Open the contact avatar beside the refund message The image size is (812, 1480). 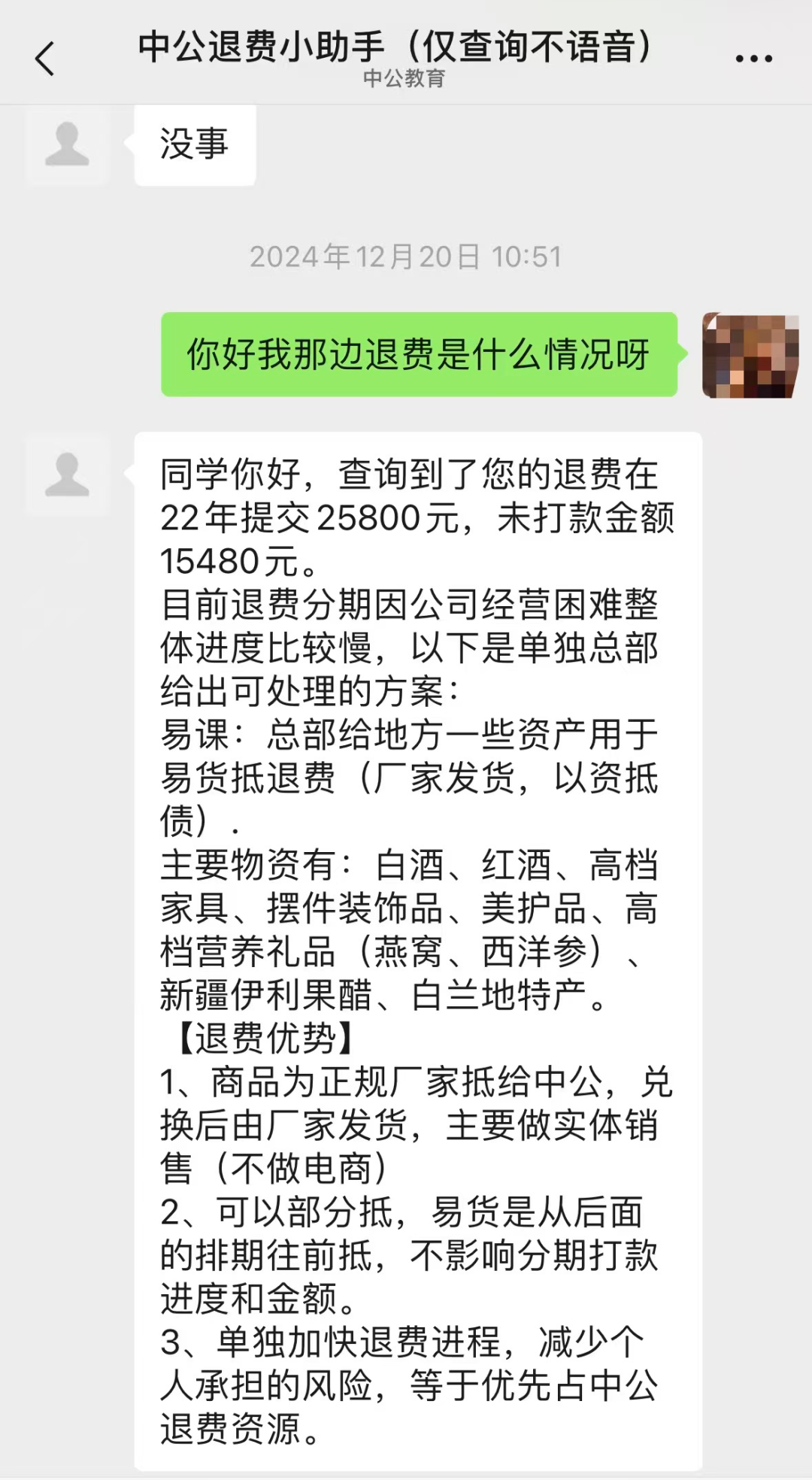[x=68, y=475]
